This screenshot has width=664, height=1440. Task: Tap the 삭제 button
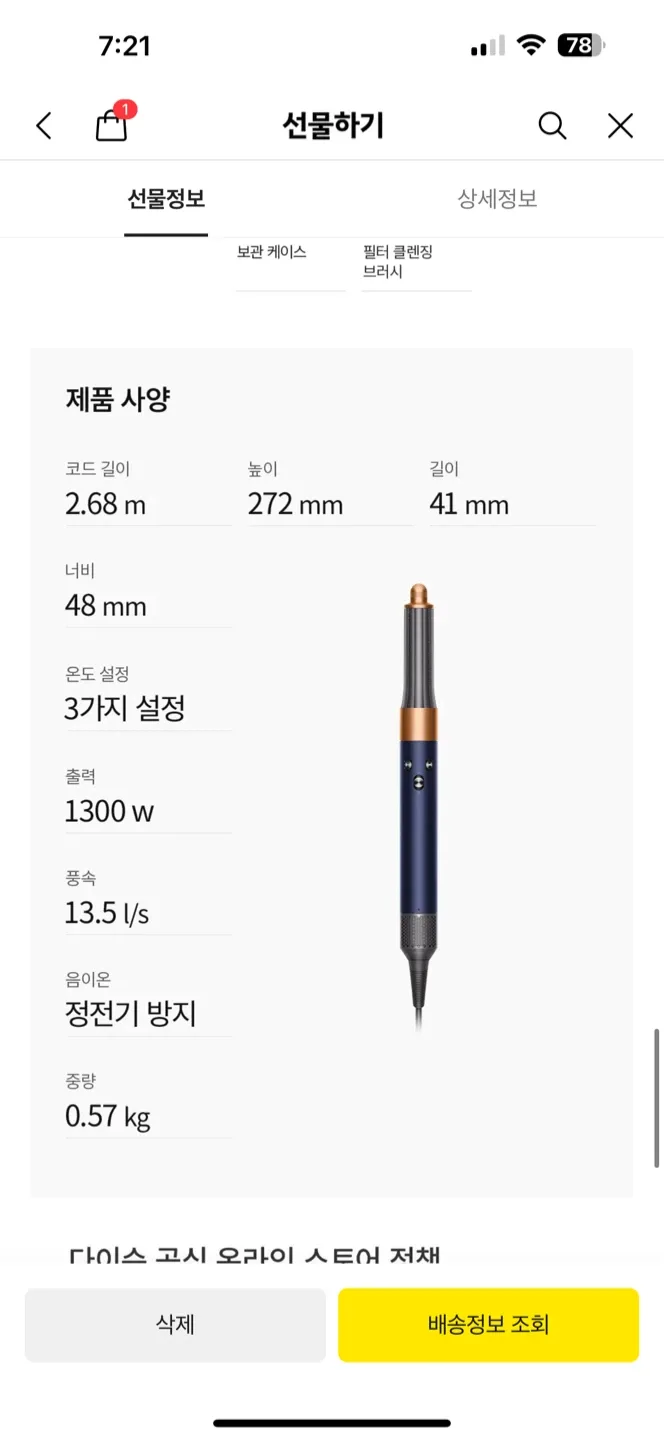[x=175, y=1325]
